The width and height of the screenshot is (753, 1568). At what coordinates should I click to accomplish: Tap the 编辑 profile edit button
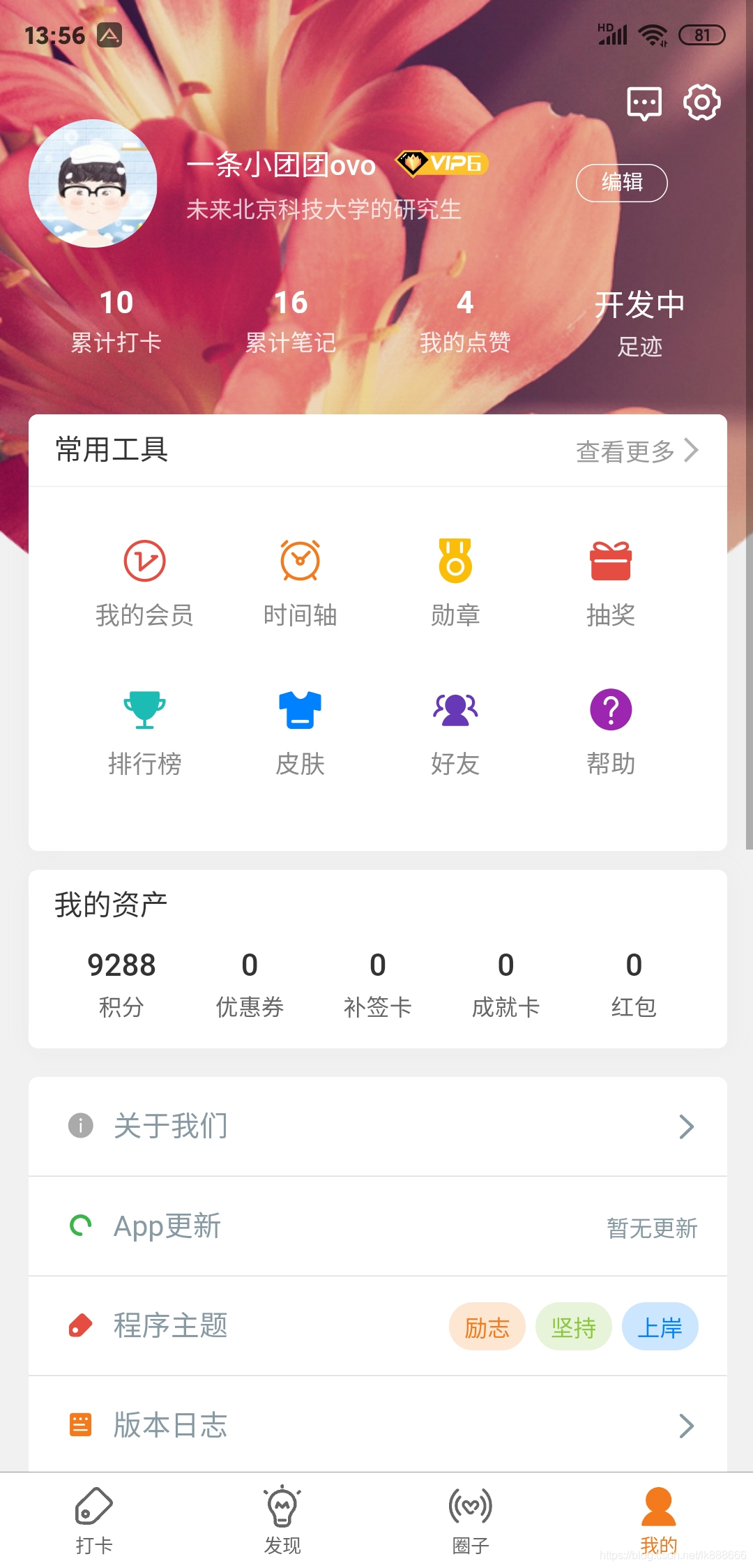pos(621,182)
